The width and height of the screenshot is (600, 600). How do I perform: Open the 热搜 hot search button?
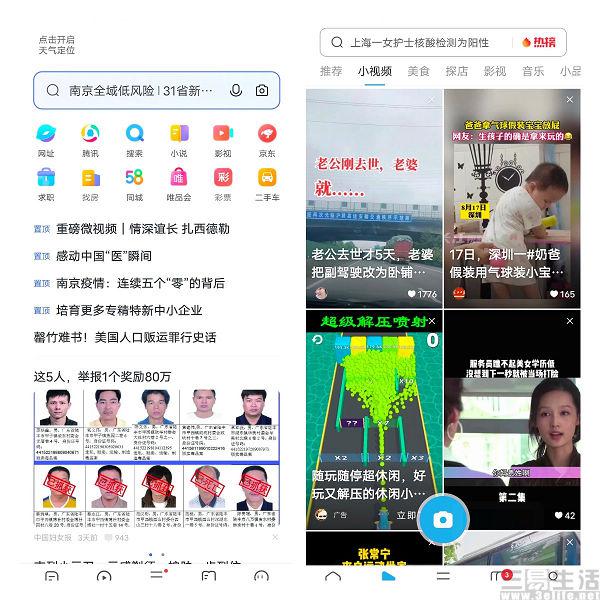coord(539,43)
